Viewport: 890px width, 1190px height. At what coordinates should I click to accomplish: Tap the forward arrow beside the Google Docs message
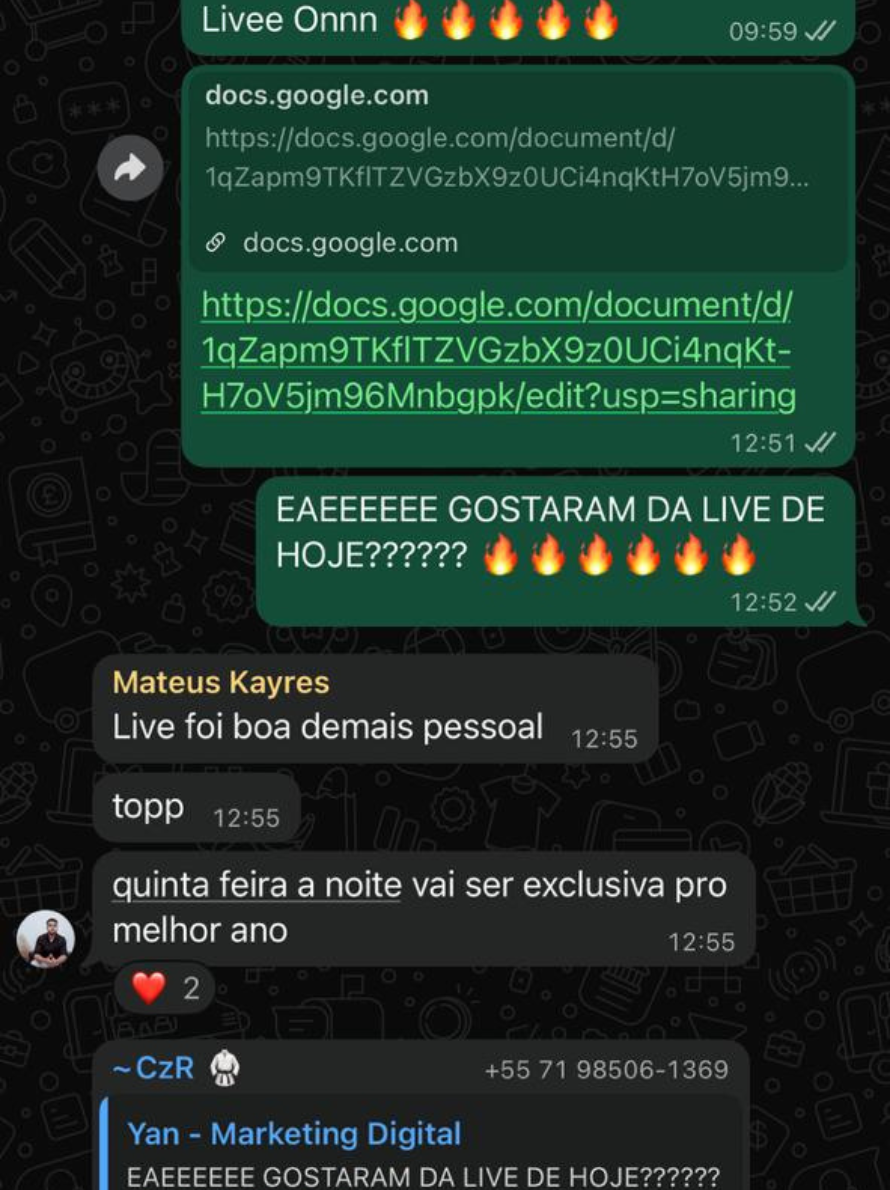click(130, 169)
